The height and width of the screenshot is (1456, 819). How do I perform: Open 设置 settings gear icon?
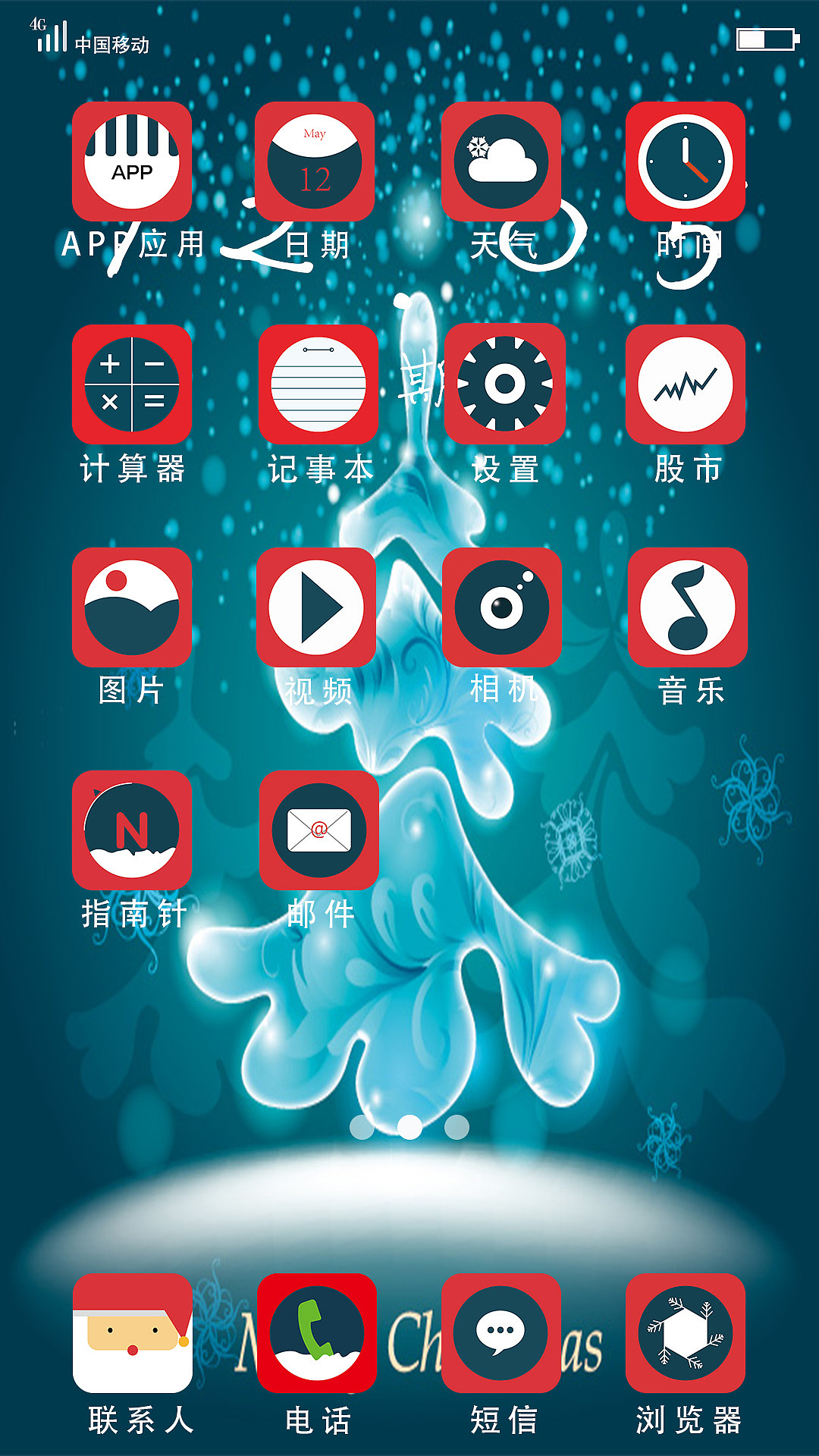click(505, 384)
